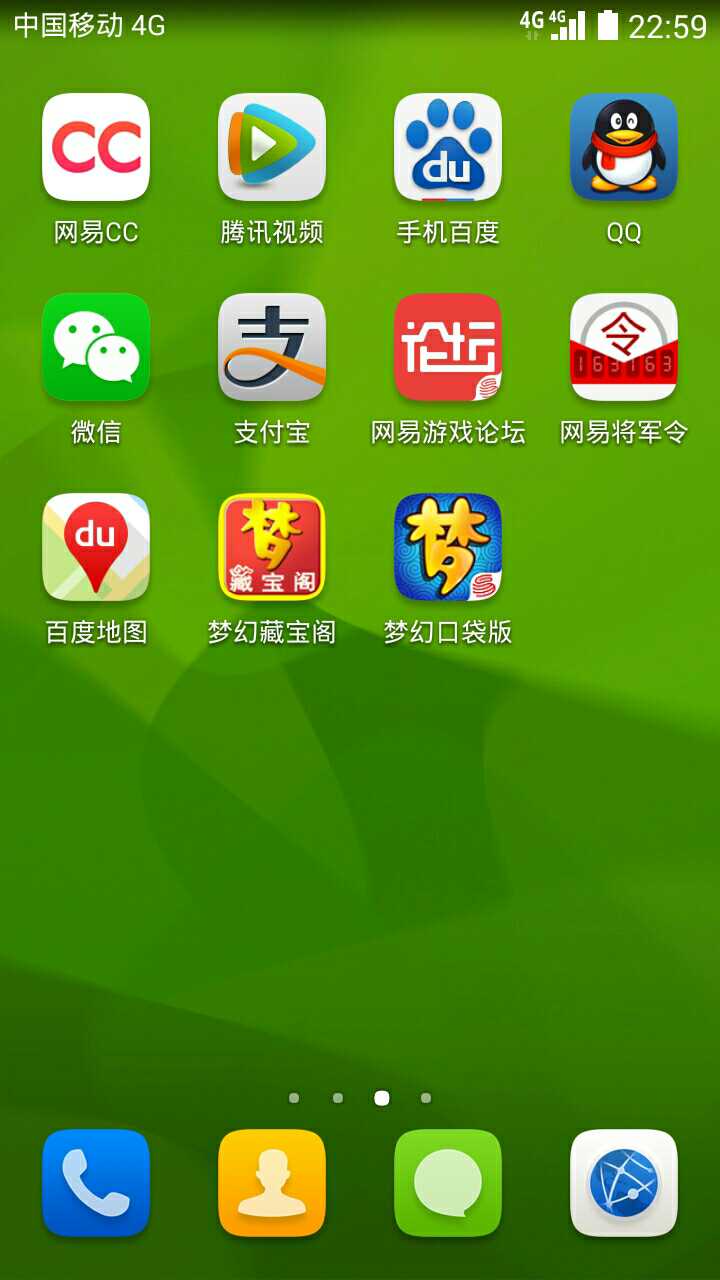Open the 网易CC app
Screen dimensions: 720x1280
[x=96, y=147]
